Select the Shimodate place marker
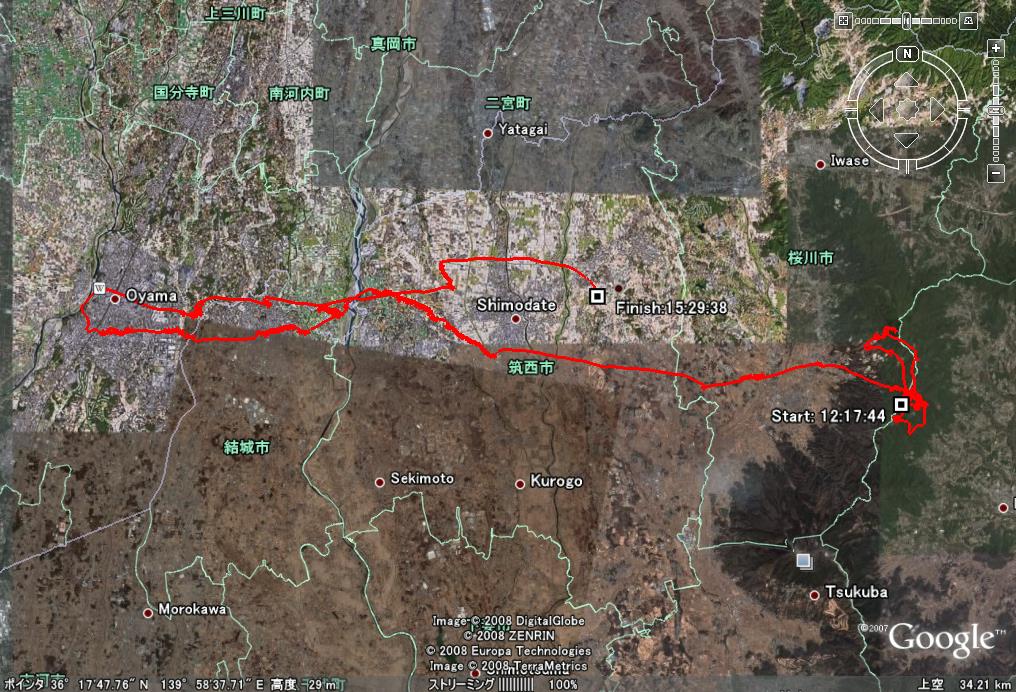 (x=516, y=319)
